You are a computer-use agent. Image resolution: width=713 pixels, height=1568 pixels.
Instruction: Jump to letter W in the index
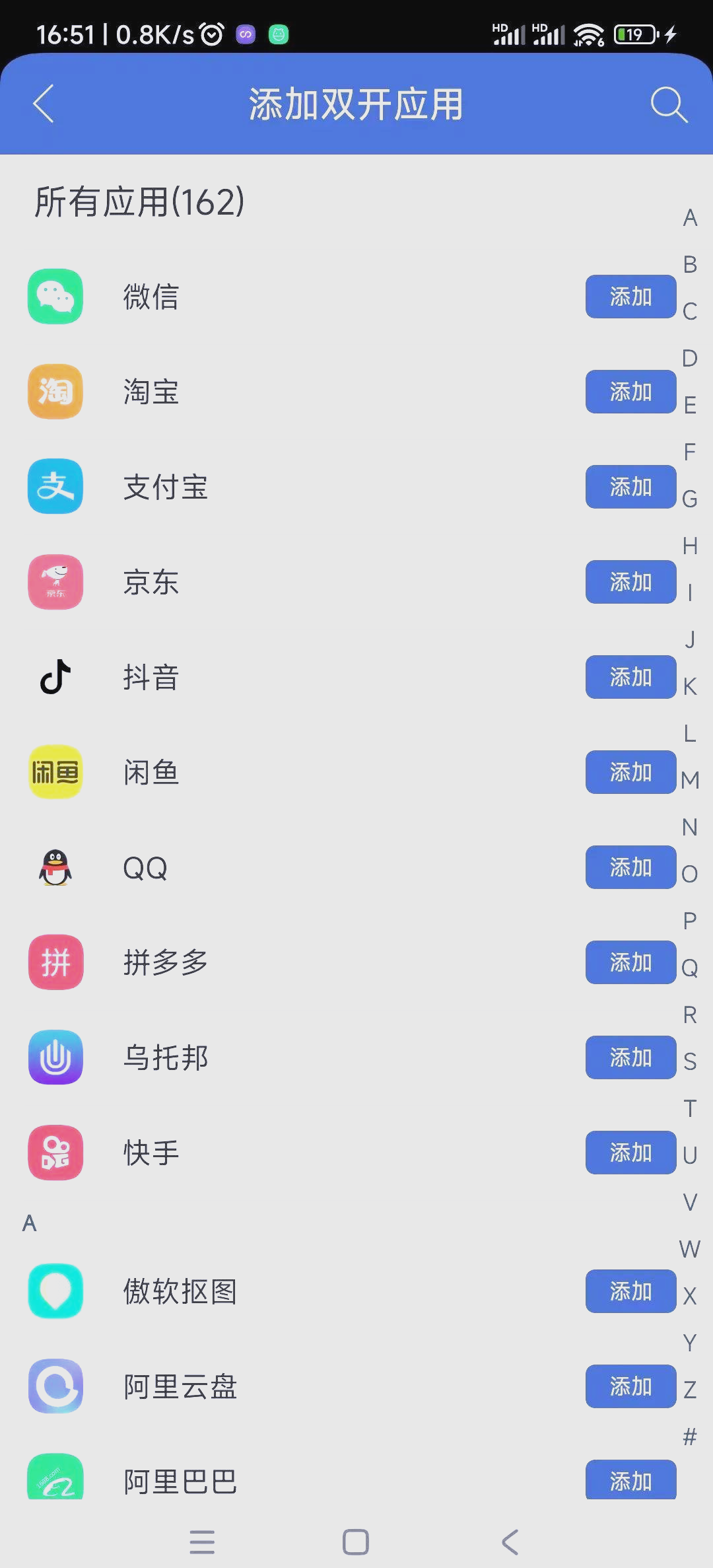click(690, 1249)
